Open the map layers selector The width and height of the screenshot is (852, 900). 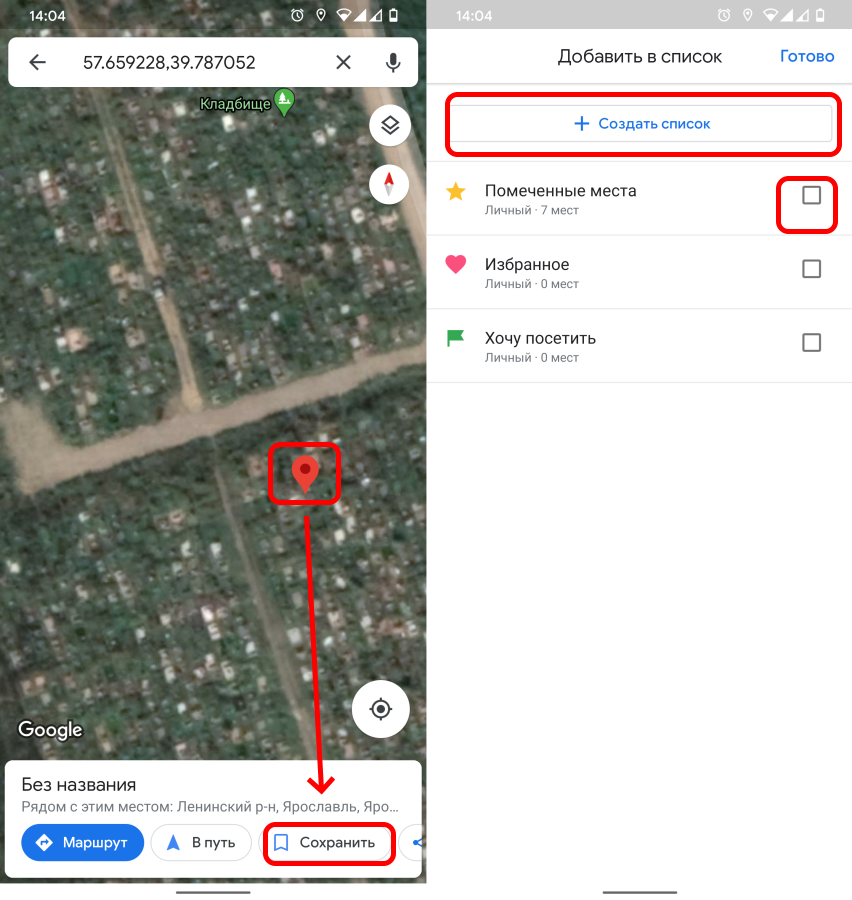(390, 125)
